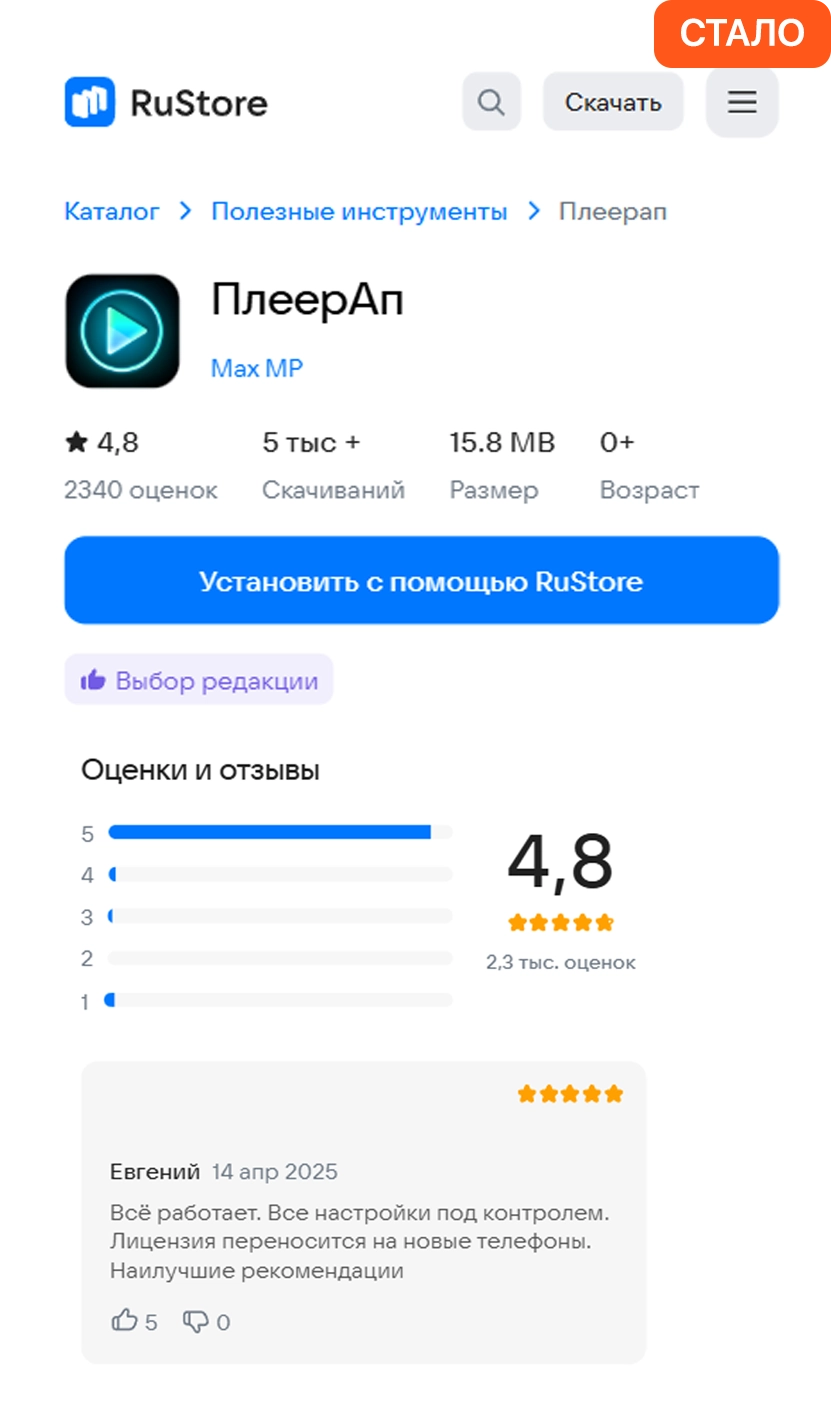Open the RuStore logo home link
831x1402 pixels.
166,102
